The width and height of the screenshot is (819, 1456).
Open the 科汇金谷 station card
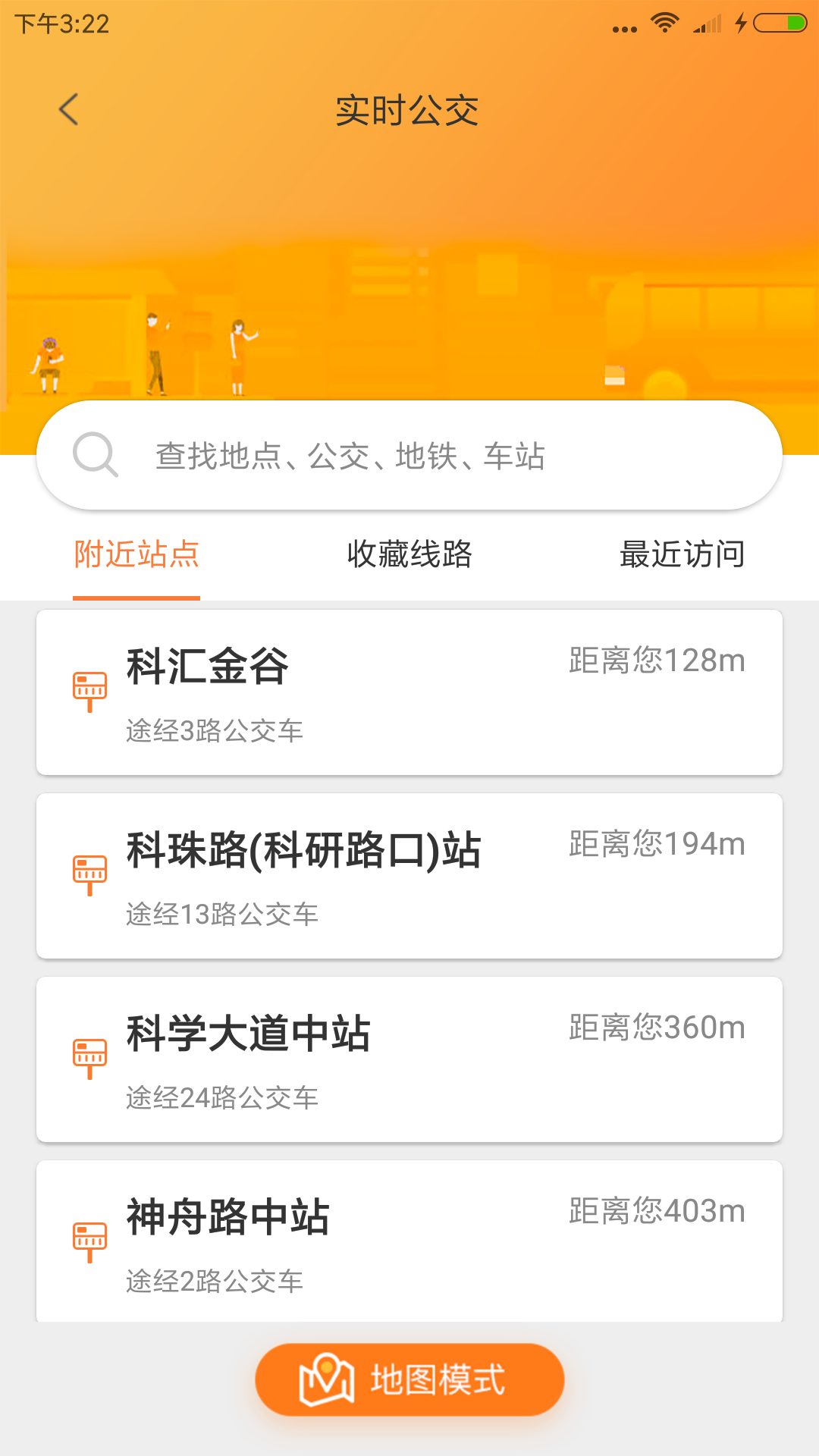pos(409,692)
